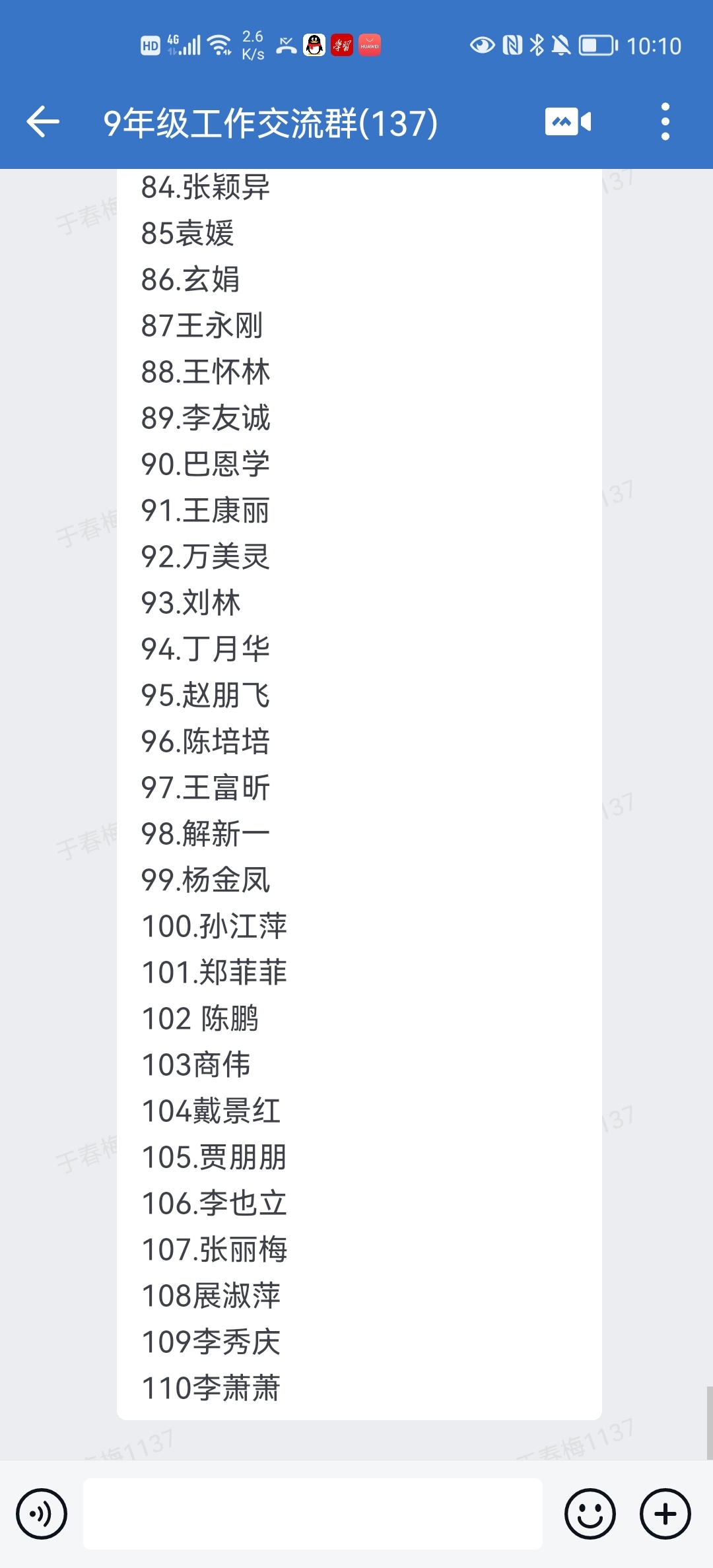The width and height of the screenshot is (713, 1568).
Task: Open the three-dot overflow menu
Action: pyautogui.click(x=665, y=122)
